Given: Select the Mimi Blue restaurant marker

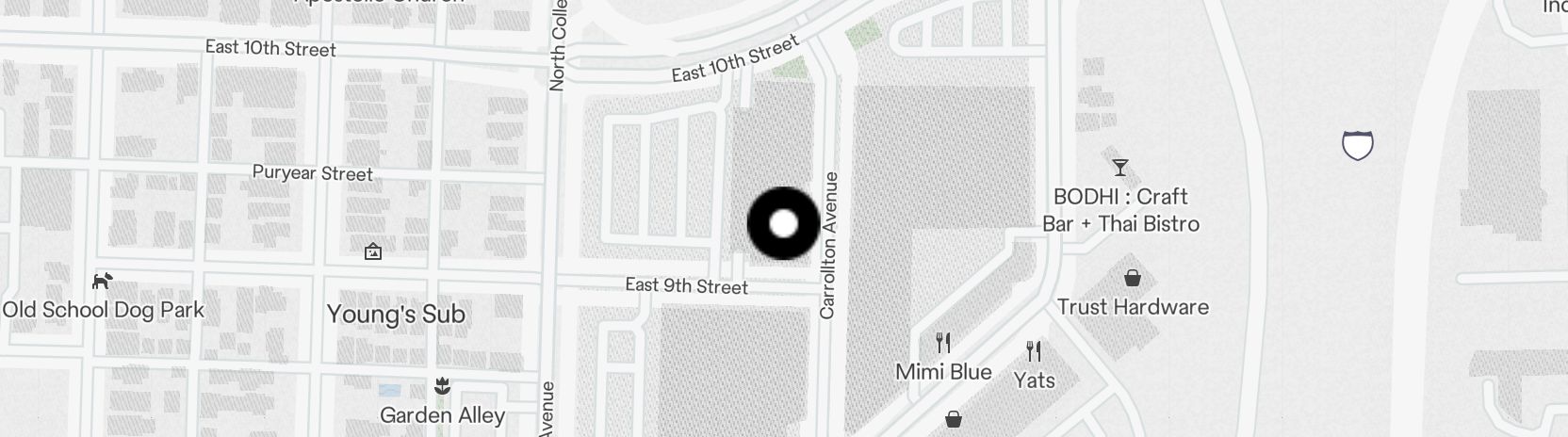Looking at the screenshot, I should 943,343.
